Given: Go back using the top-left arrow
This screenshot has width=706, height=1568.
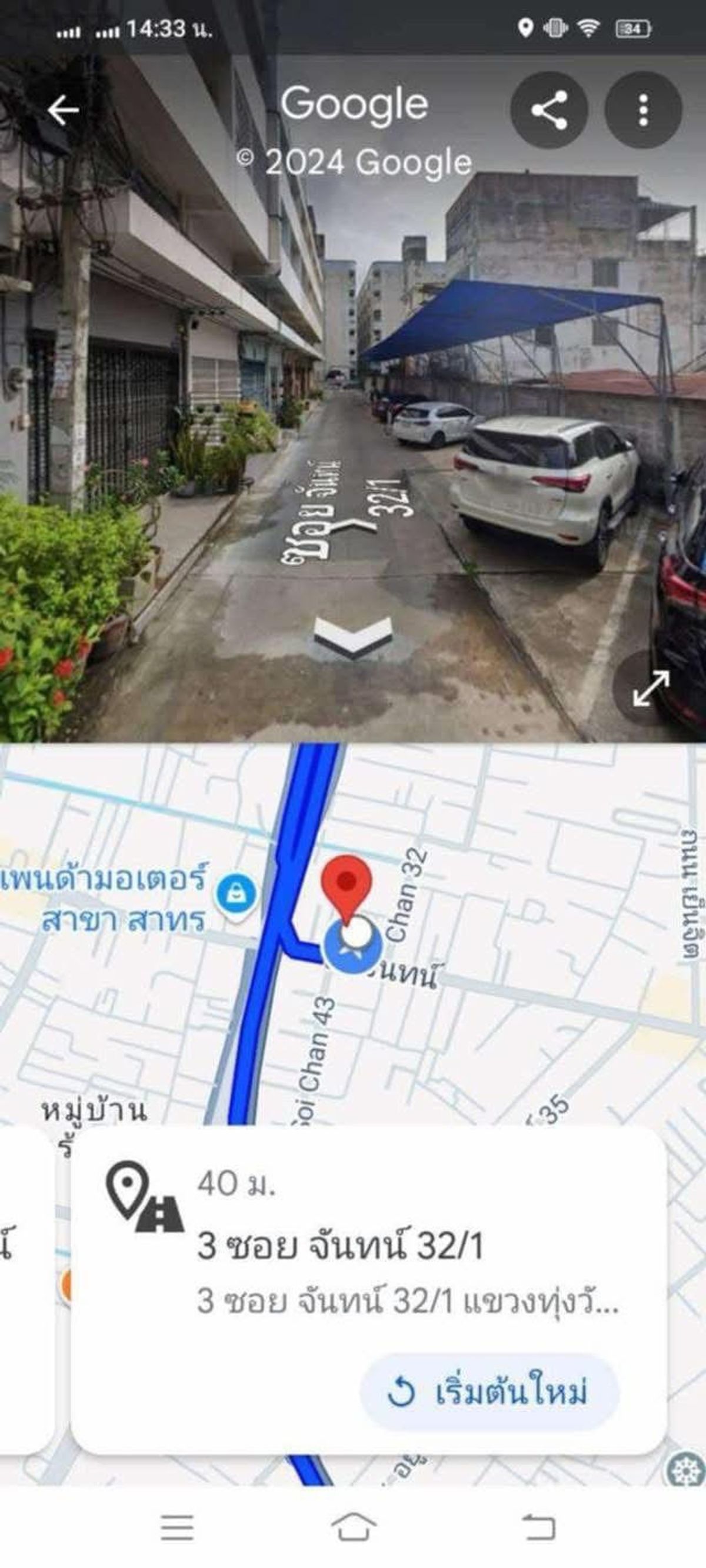Looking at the screenshot, I should (x=63, y=110).
